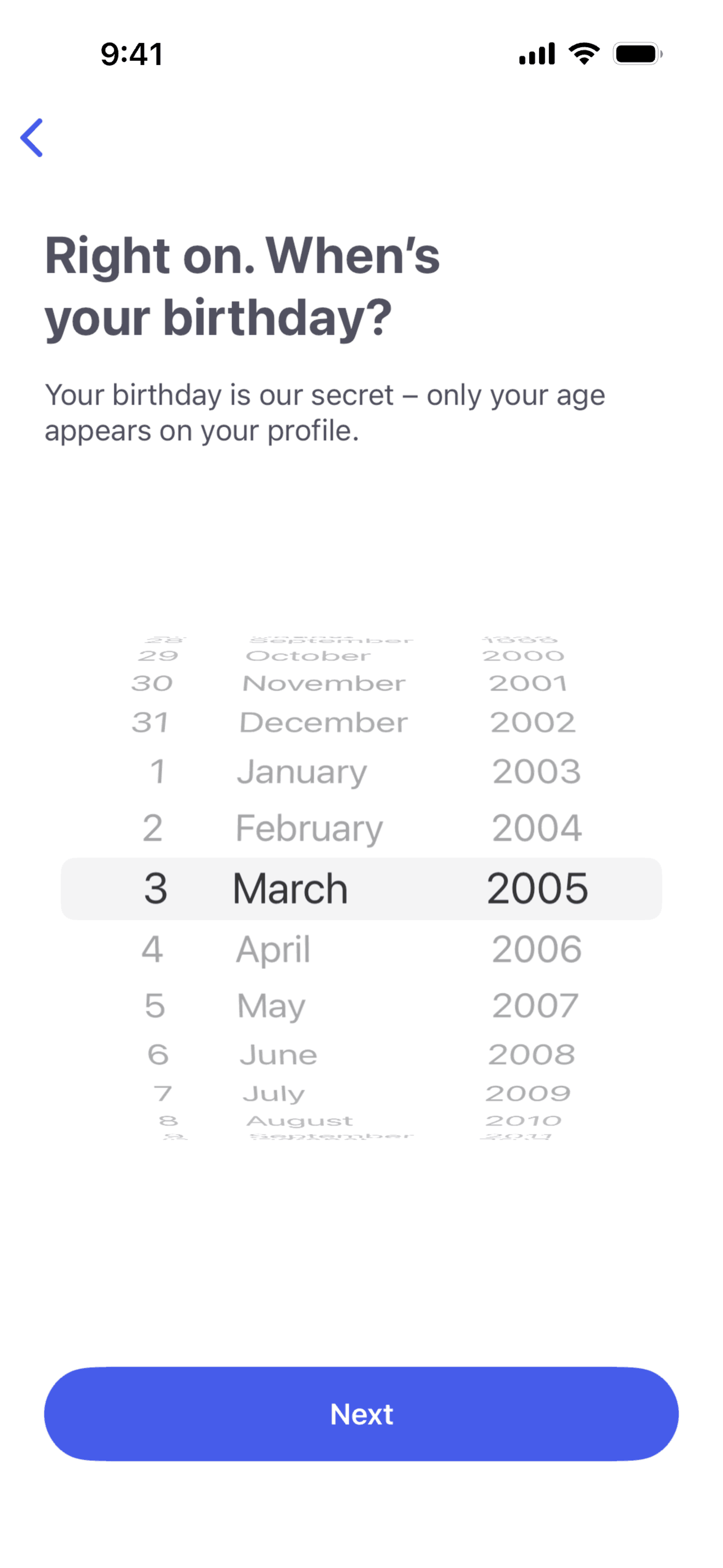The width and height of the screenshot is (723, 1568).
Task: Pick year 2007 in the year wheel
Action: click(535, 1005)
